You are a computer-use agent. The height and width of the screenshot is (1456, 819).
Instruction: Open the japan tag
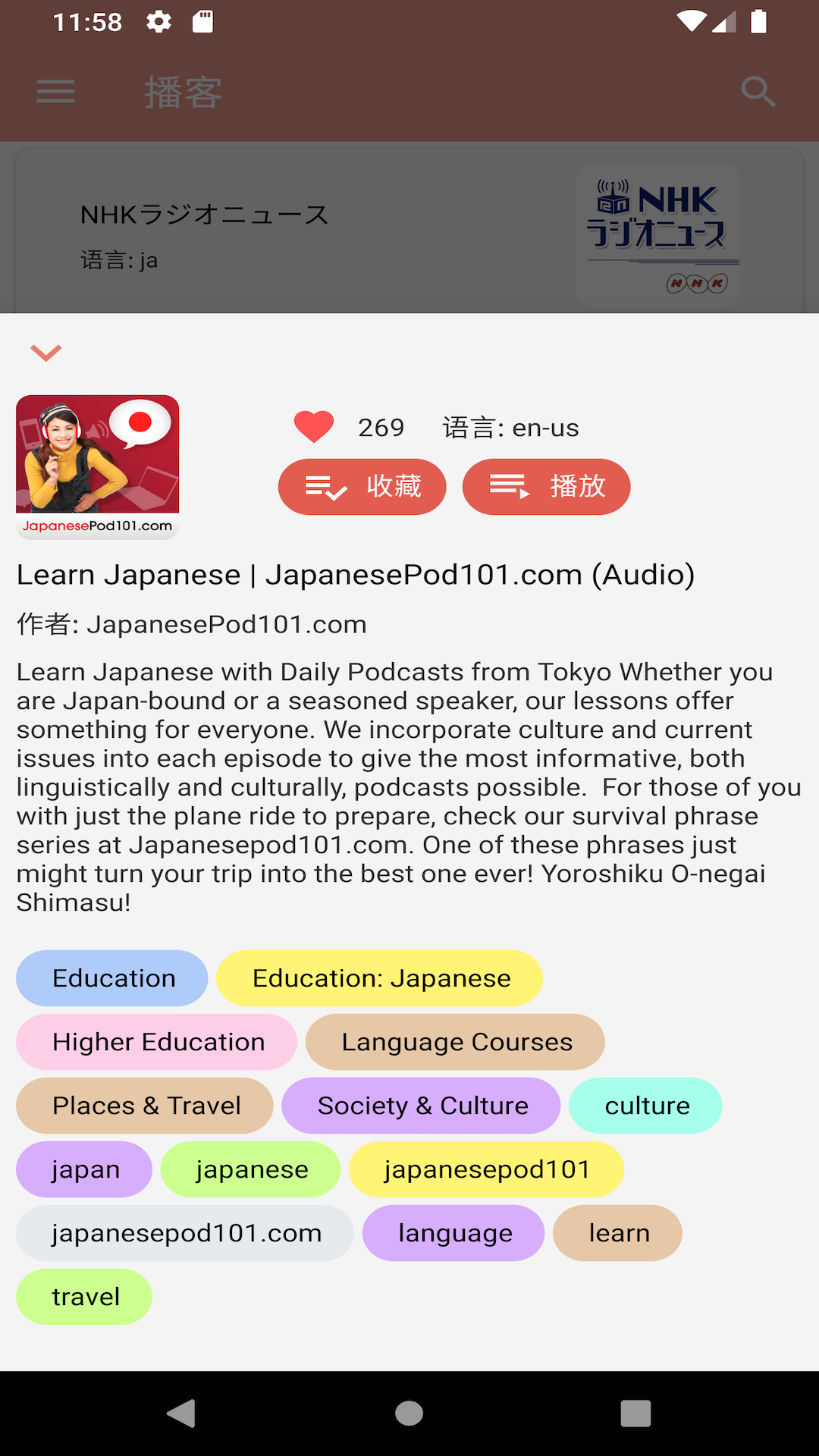point(84,1169)
